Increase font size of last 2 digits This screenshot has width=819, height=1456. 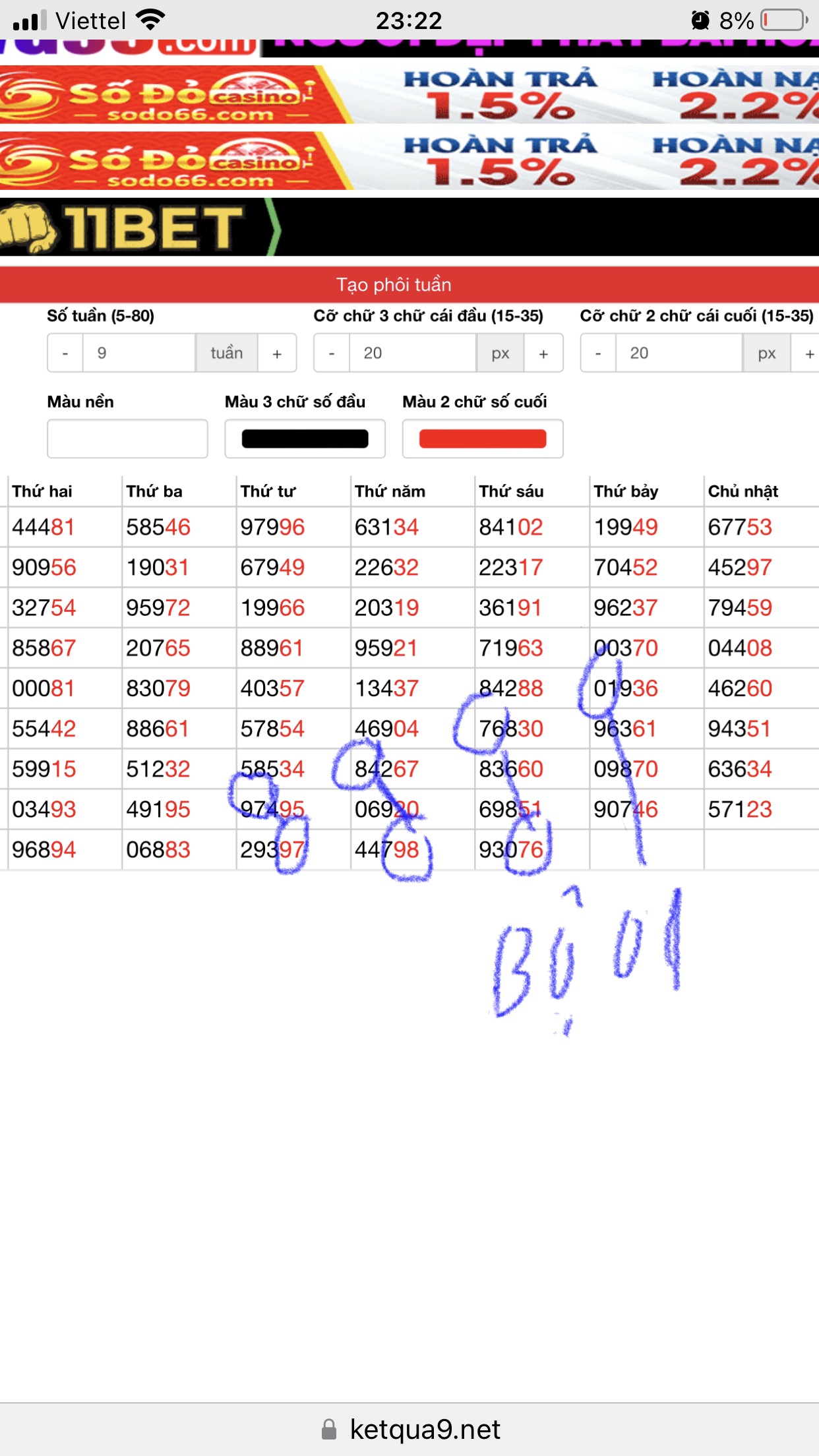pos(809,353)
